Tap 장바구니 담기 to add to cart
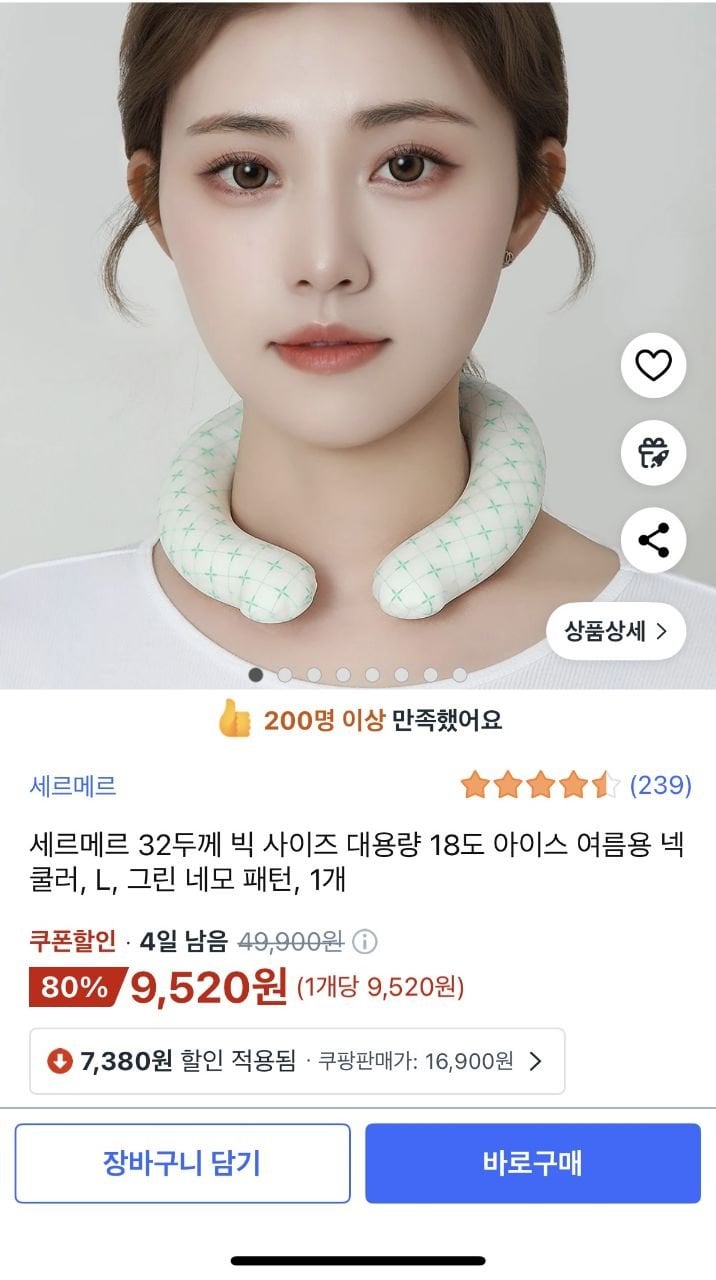The image size is (716, 1280). point(182,1163)
